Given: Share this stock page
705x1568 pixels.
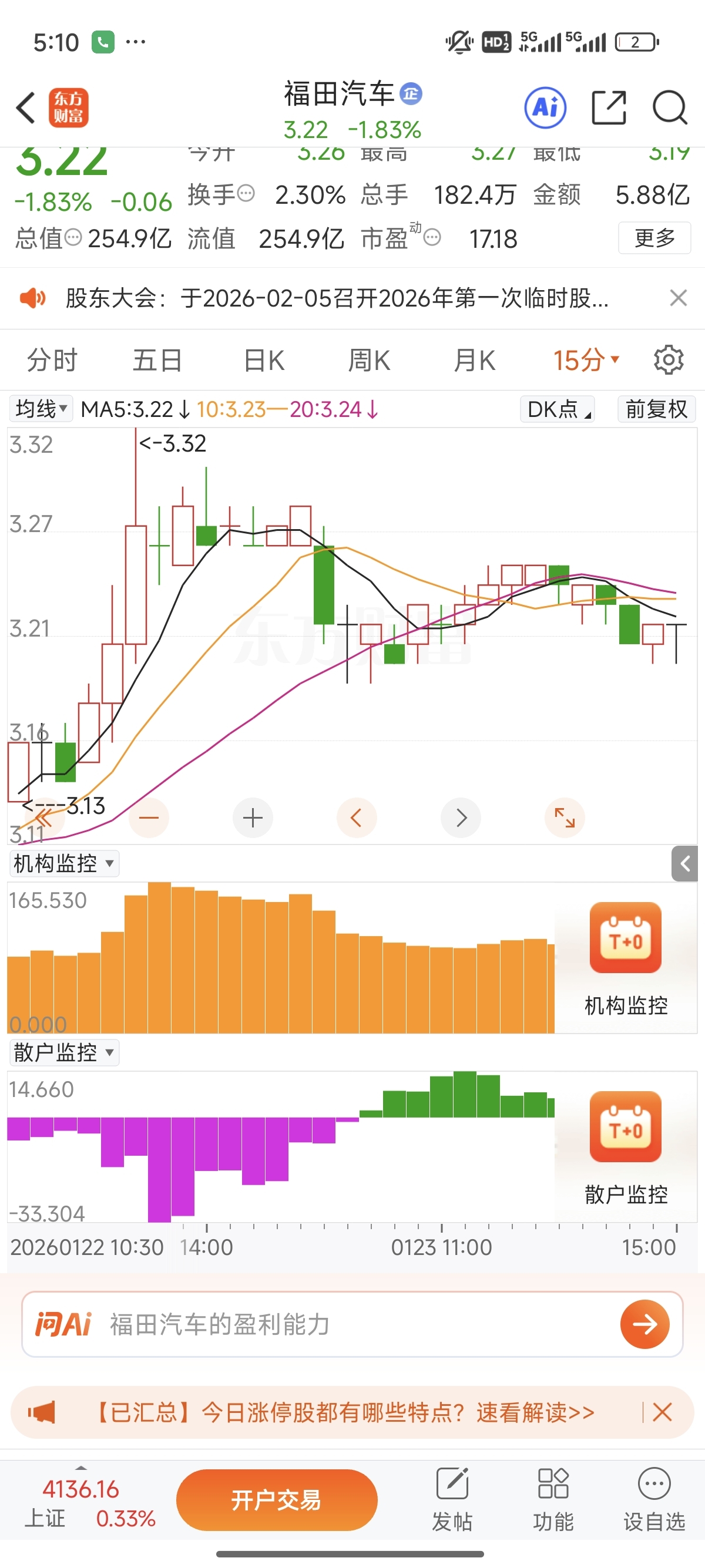Looking at the screenshot, I should click(609, 107).
